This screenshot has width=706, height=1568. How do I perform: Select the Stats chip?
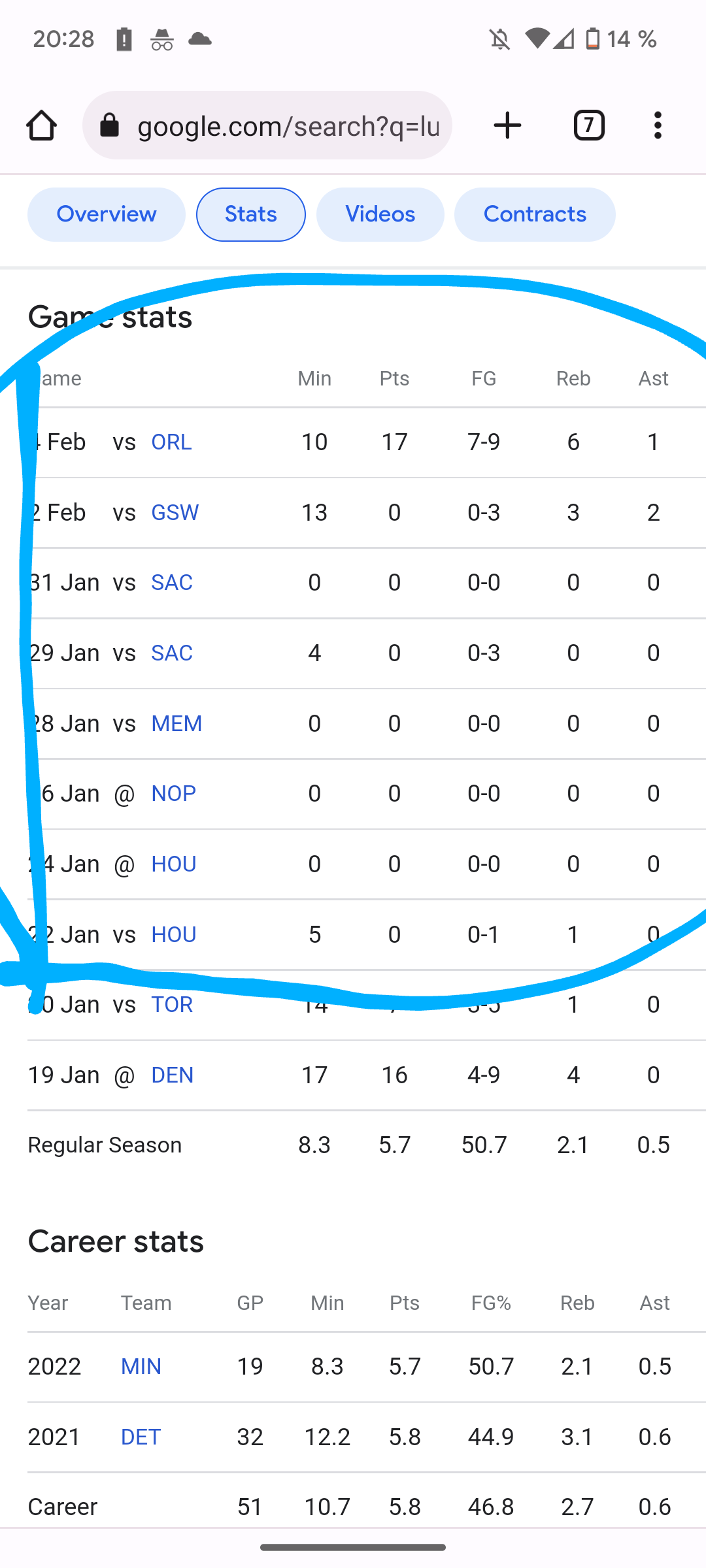[x=251, y=214]
